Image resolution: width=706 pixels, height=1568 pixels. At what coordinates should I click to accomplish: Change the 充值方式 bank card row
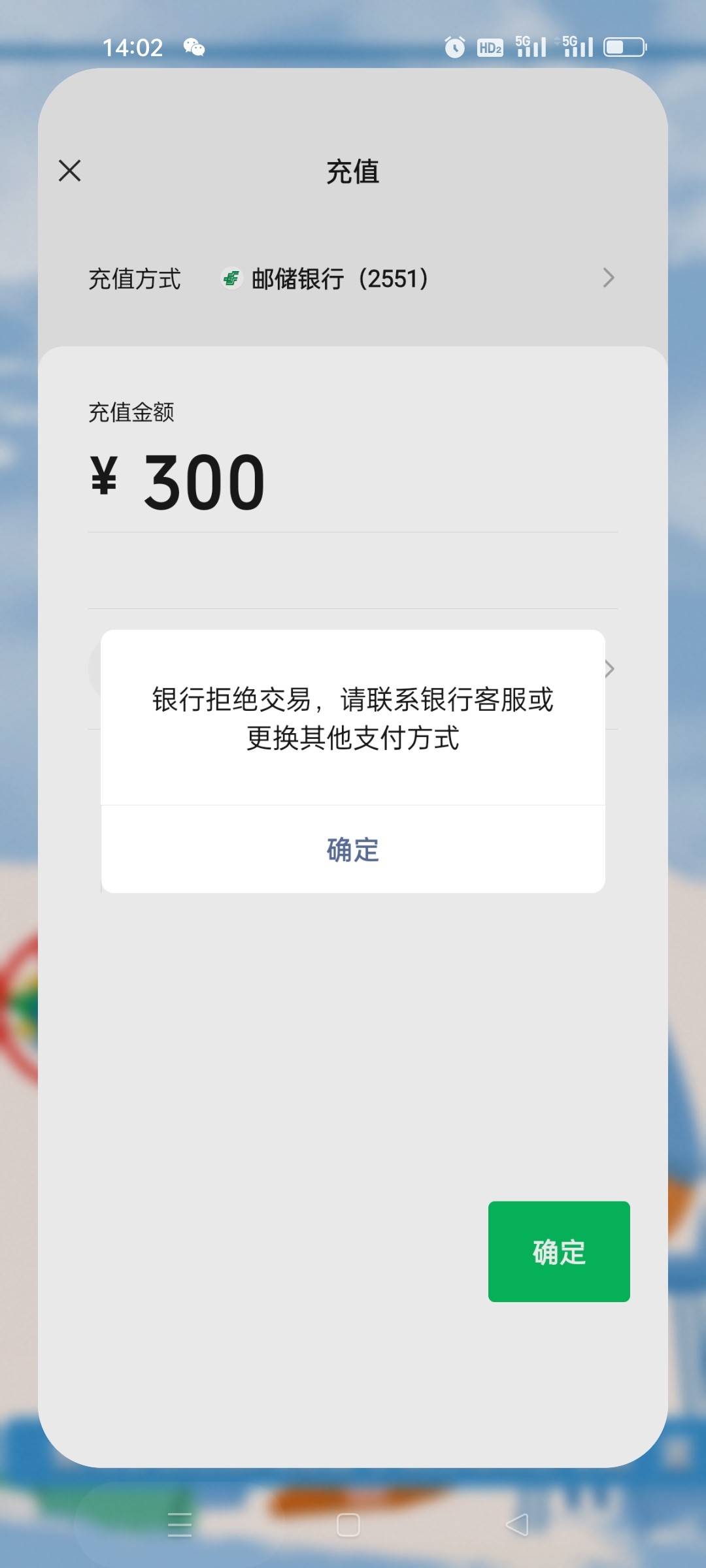(x=353, y=279)
